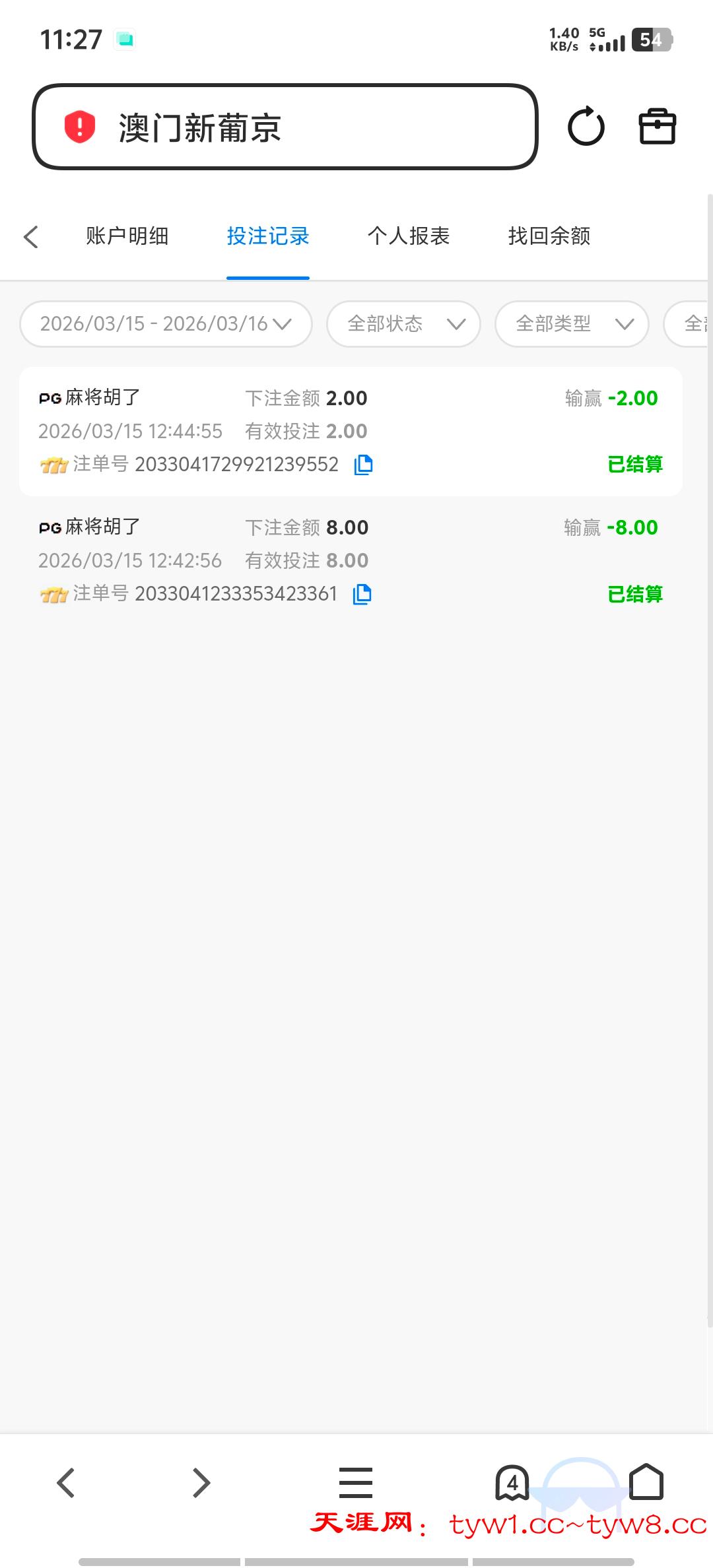Viewport: 713px width, 1568px height.
Task: Open the 找回余额 tab
Action: coord(549,236)
